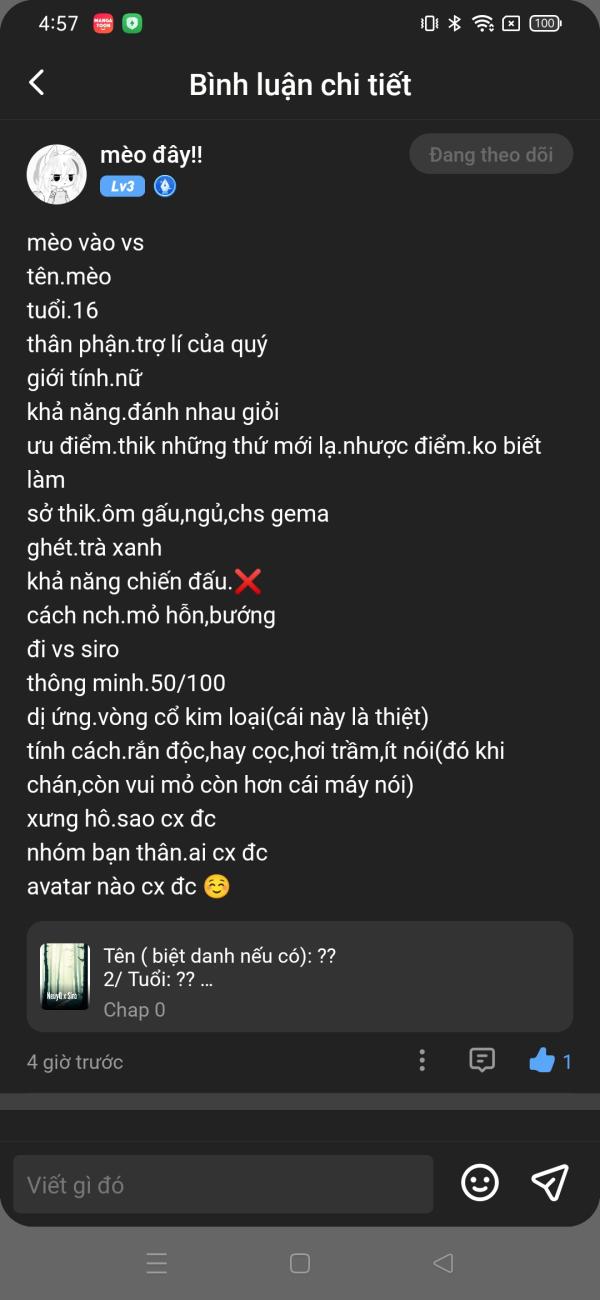
Task: Tap the reply comment icon
Action: coord(482,1060)
